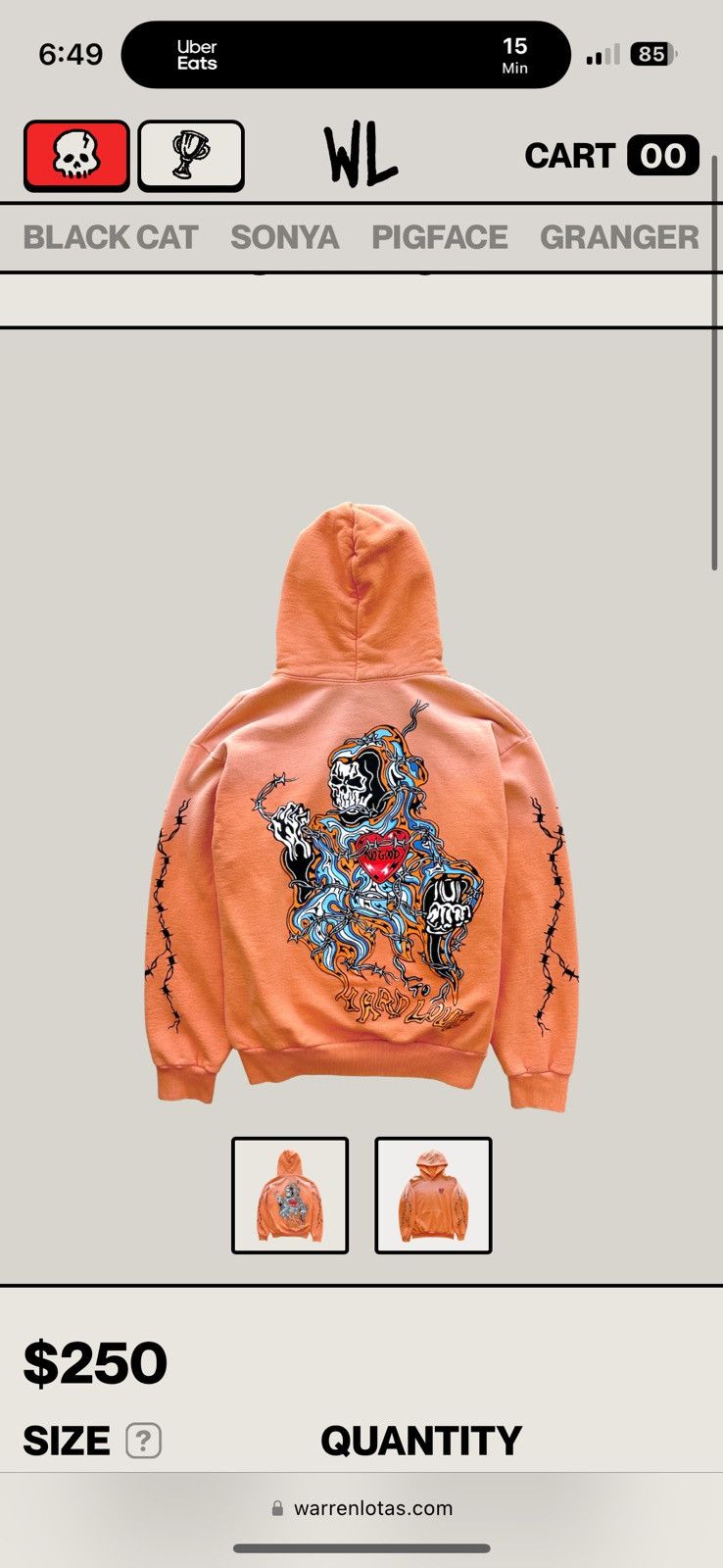
Task: Open the size guide question mark
Action: pyautogui.click(x=143, y=1442)
